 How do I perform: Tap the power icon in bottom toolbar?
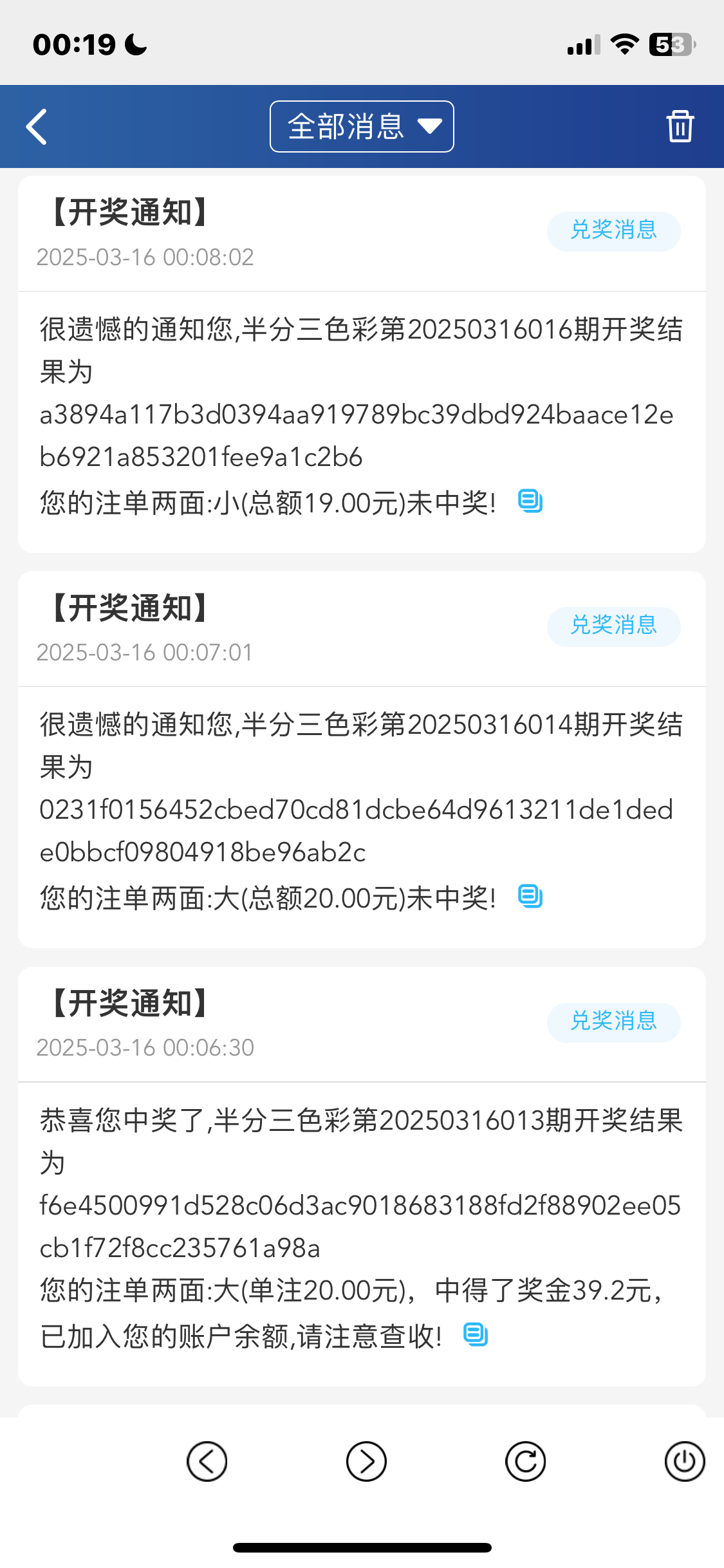[684, 1462]
